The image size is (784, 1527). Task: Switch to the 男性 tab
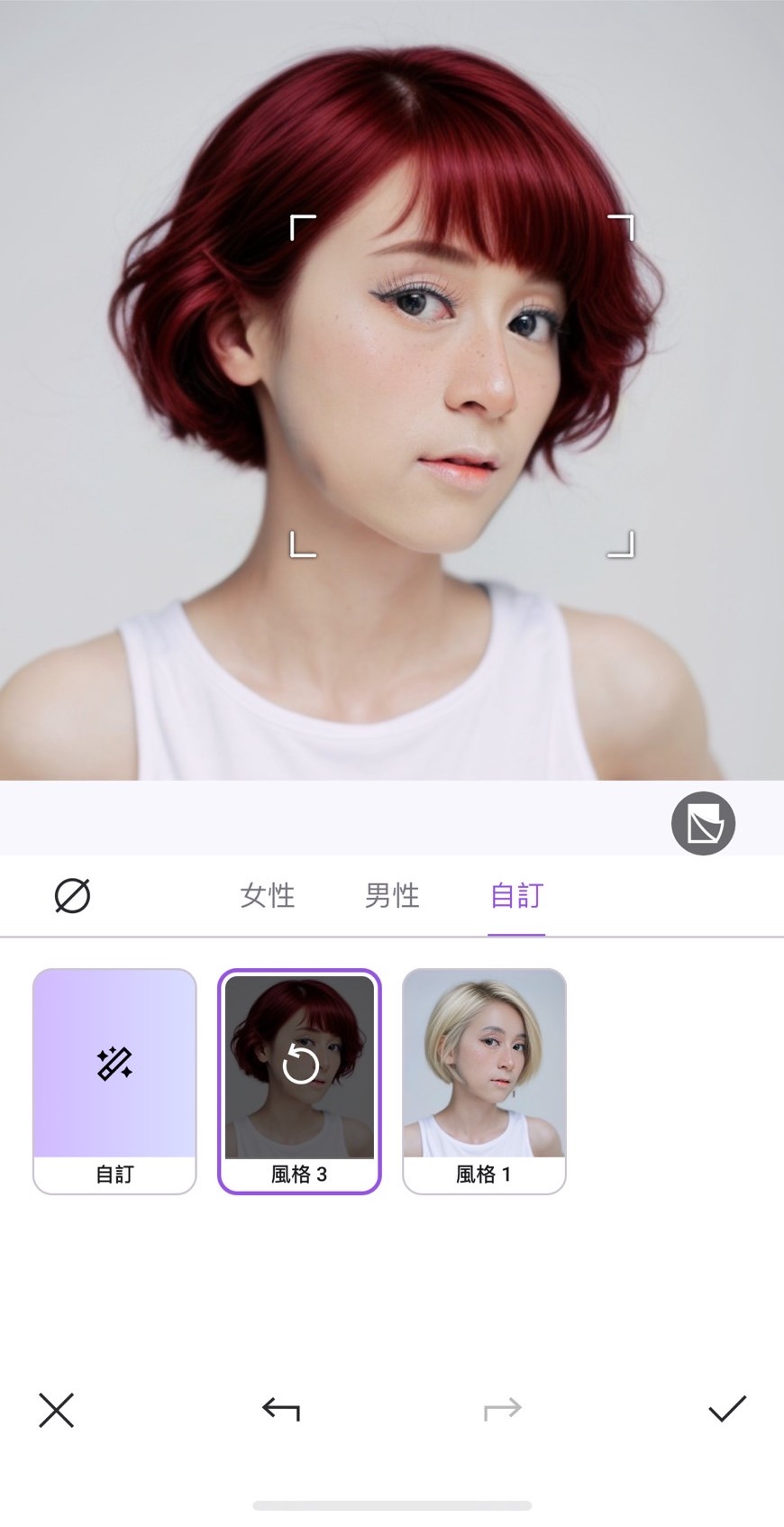click(x=392, y=896)
